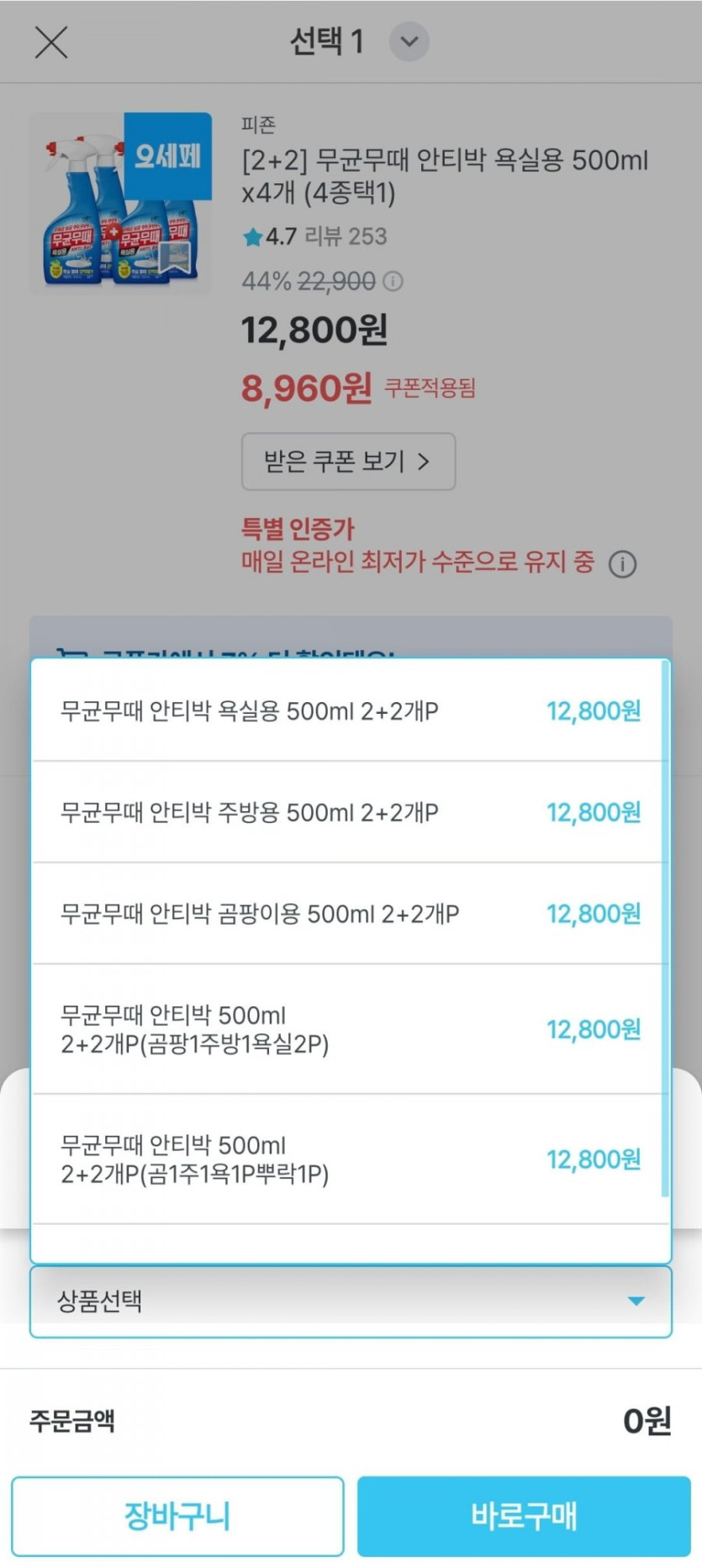This screenshot has width=702, height=1568.
Task: Show info next to original price 22,900
Action: pyautogui.click(x=393, y=282)
